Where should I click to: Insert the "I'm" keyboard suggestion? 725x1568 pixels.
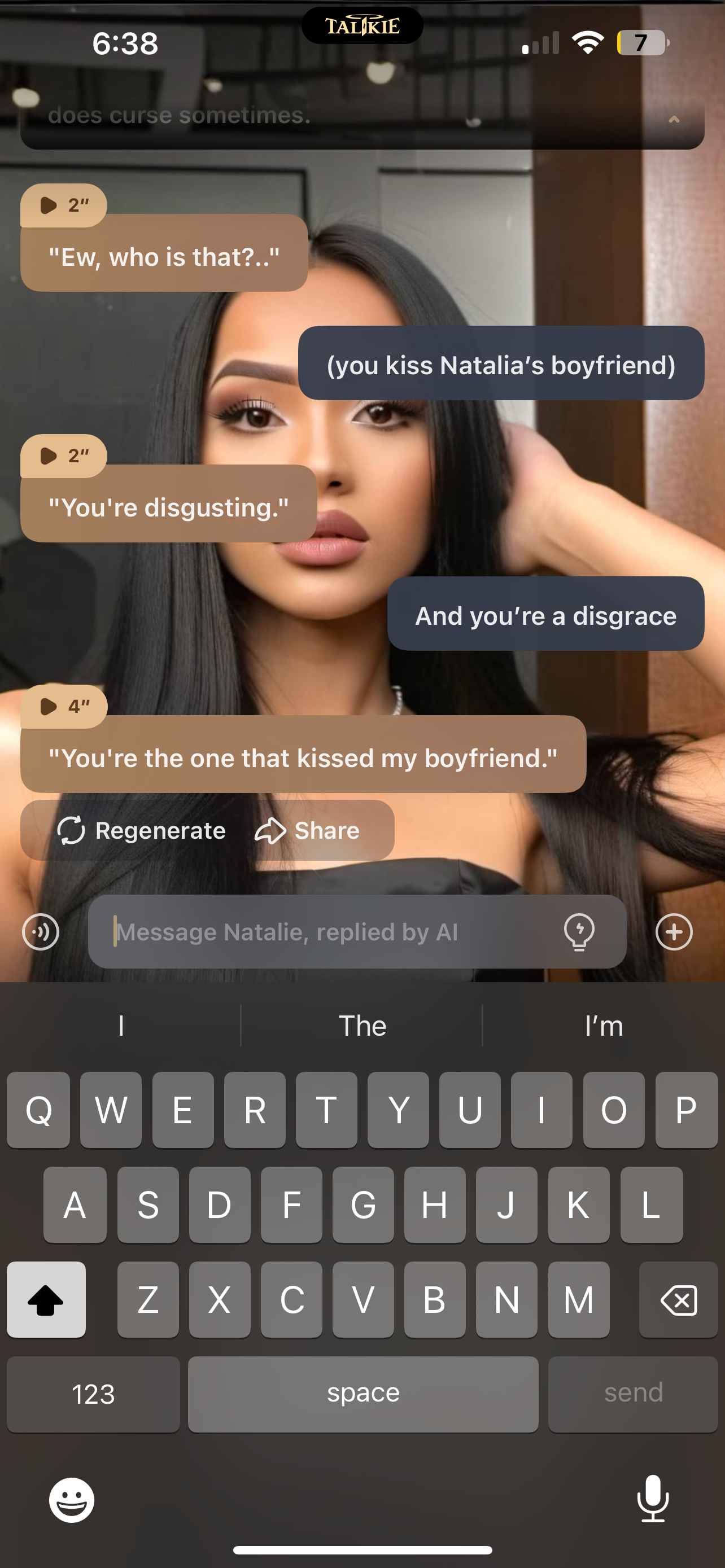[x=603, y=1026]
